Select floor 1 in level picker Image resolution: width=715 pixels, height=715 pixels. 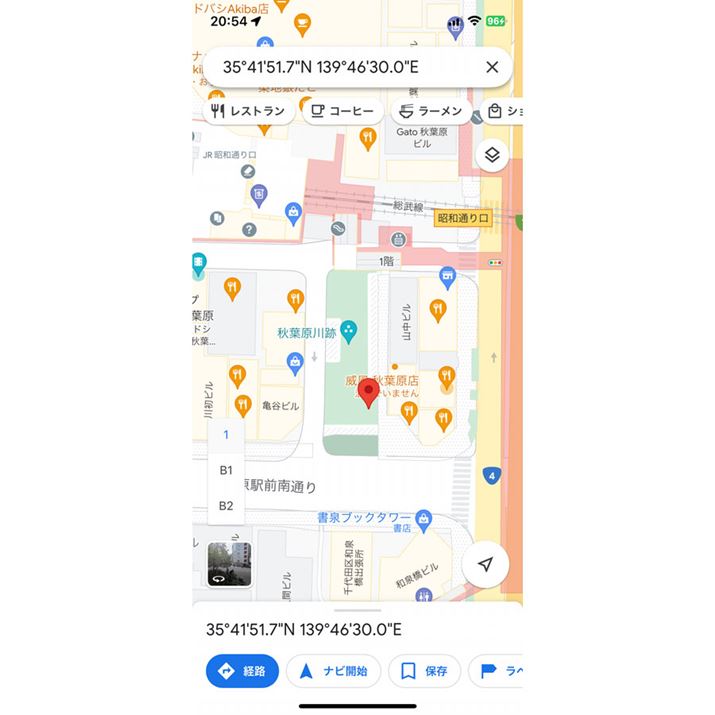pyautogui.click(x=226, y=434)
